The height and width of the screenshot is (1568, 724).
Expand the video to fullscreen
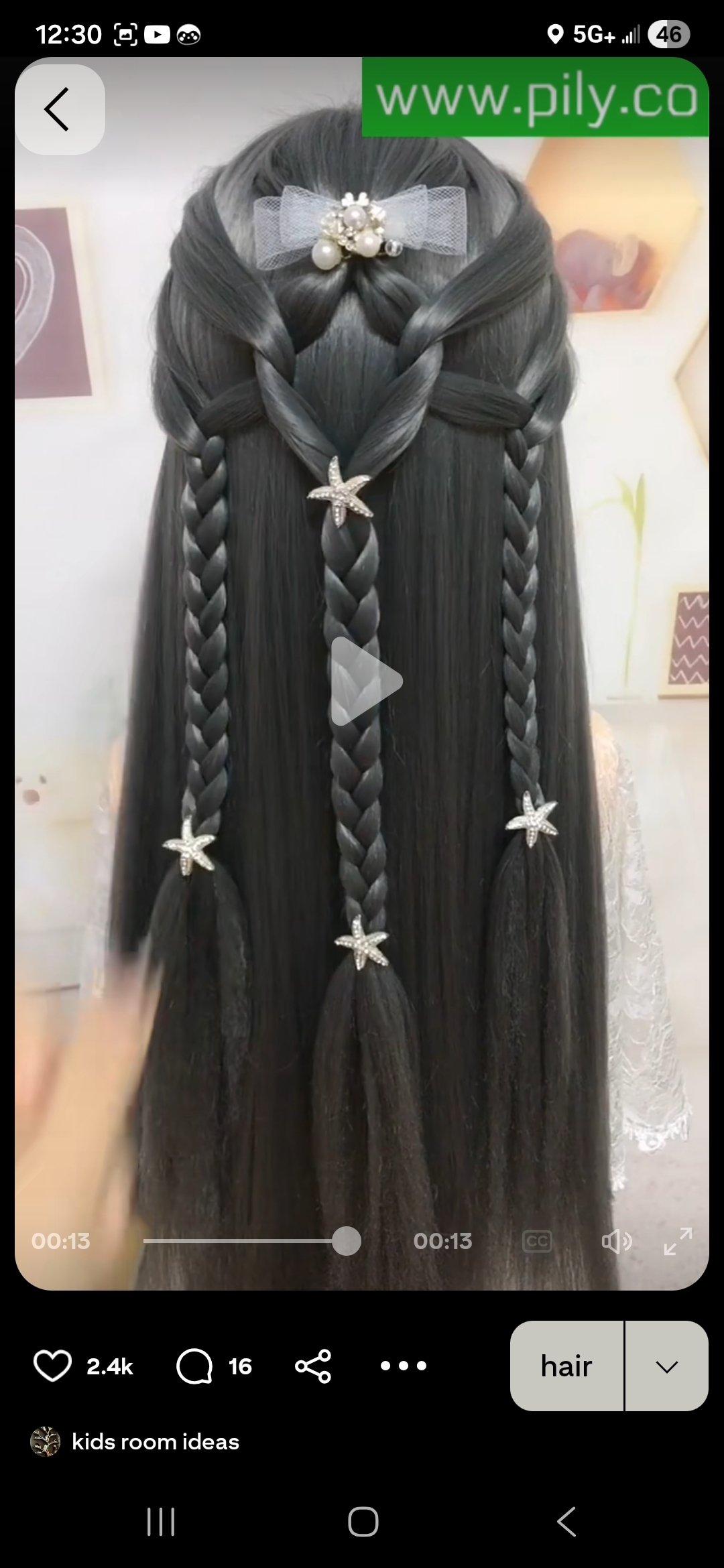678,1241
